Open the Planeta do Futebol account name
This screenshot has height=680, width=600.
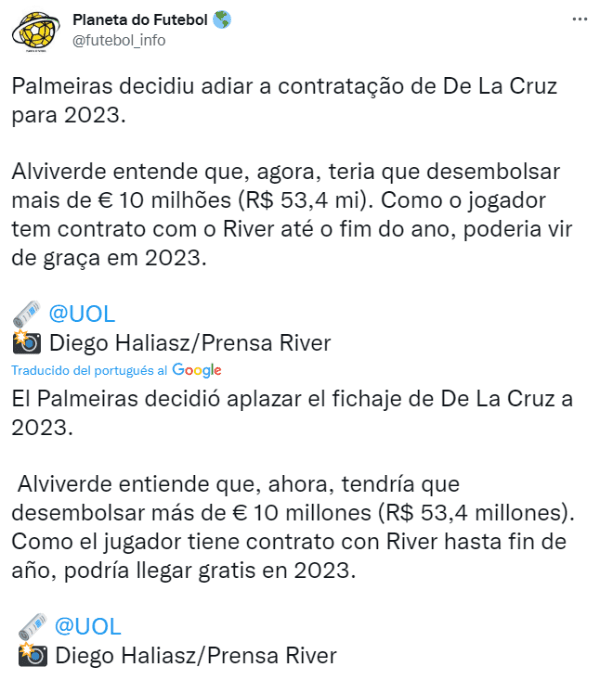point(142,20)
